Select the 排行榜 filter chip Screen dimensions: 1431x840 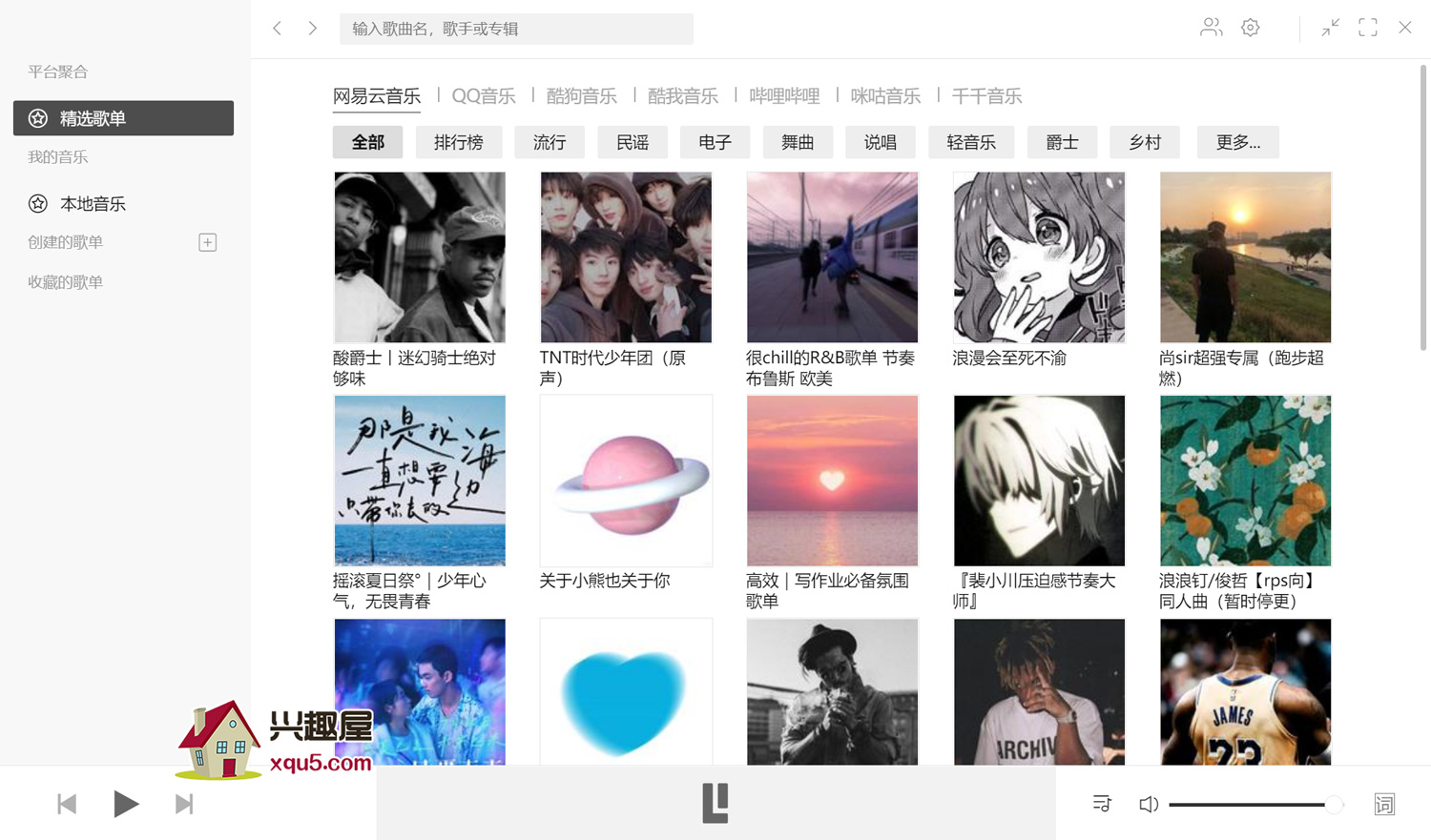[x=458, y=142]
